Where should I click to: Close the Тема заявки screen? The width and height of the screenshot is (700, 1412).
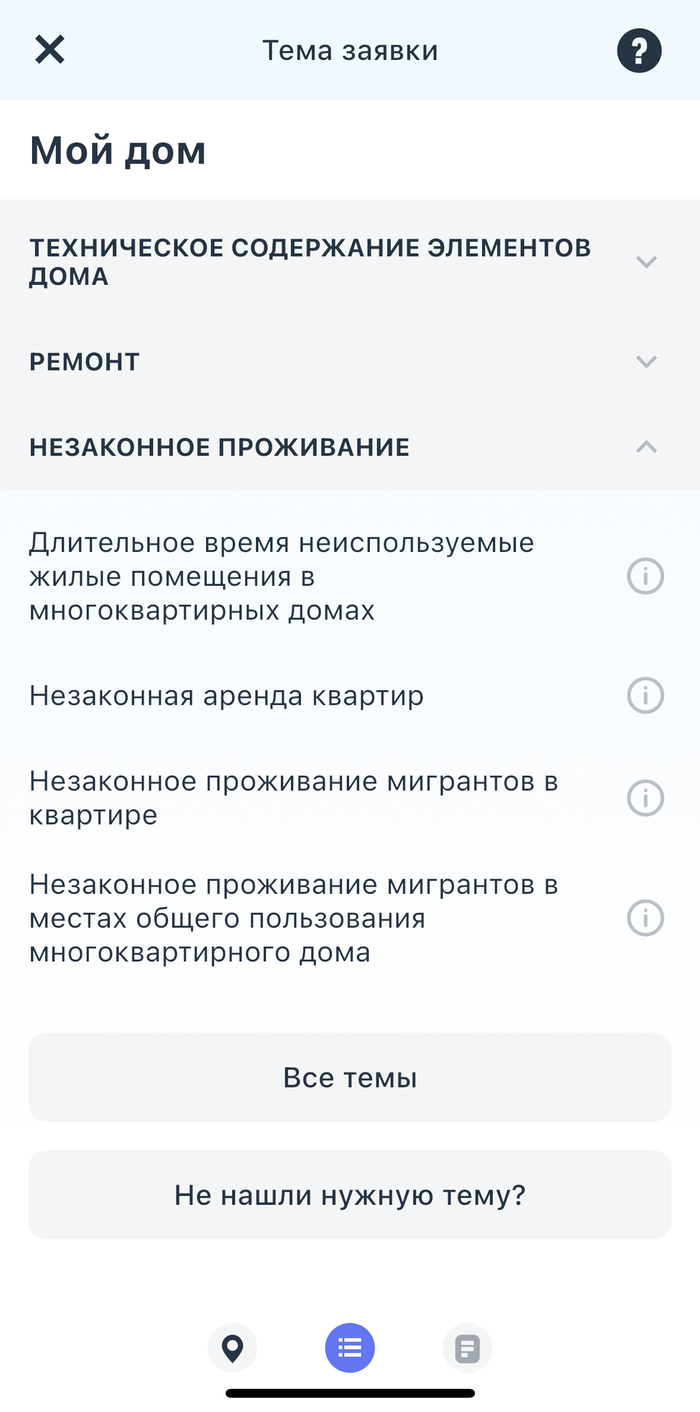(x=50, y=50)
